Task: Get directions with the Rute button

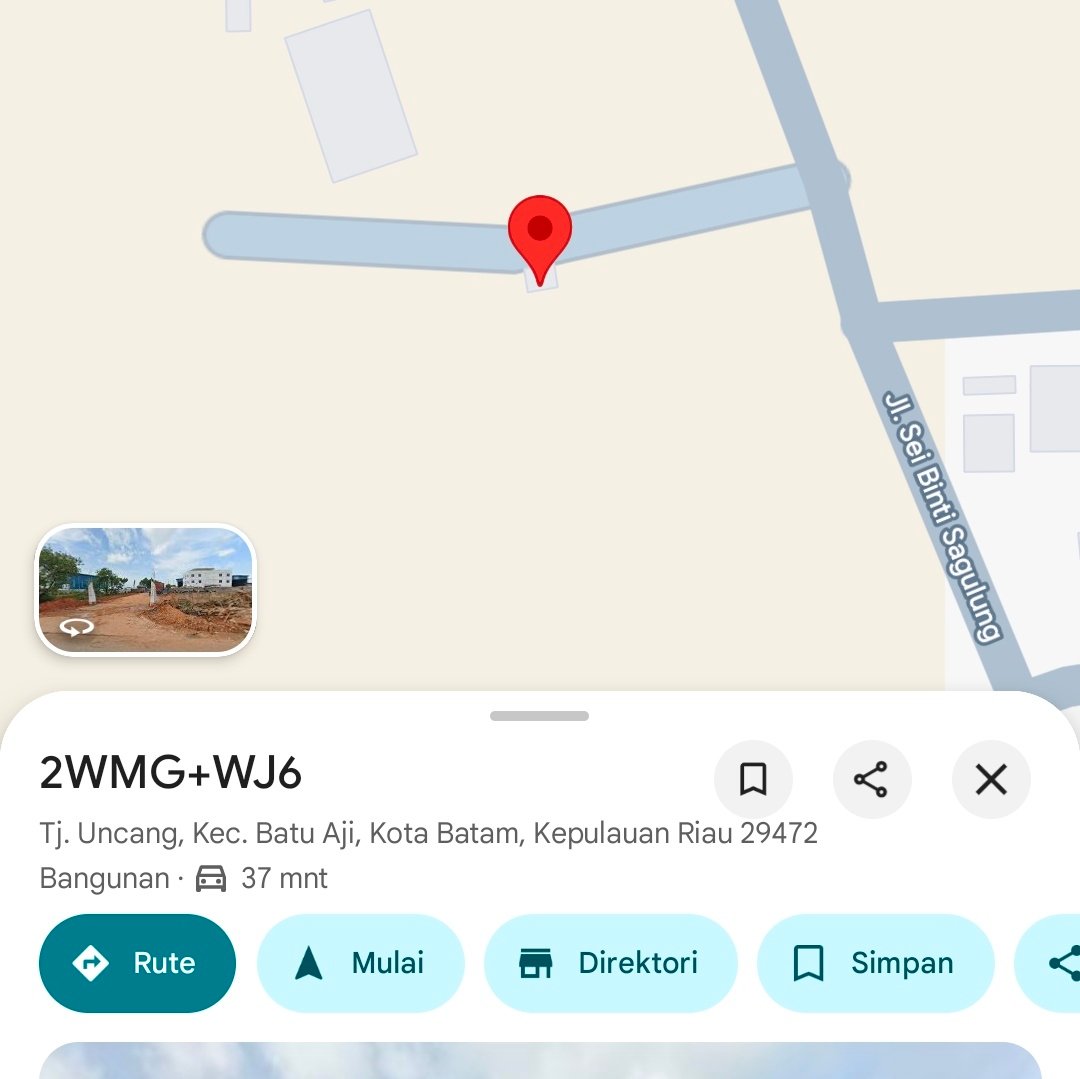Action: pos(138,963)
